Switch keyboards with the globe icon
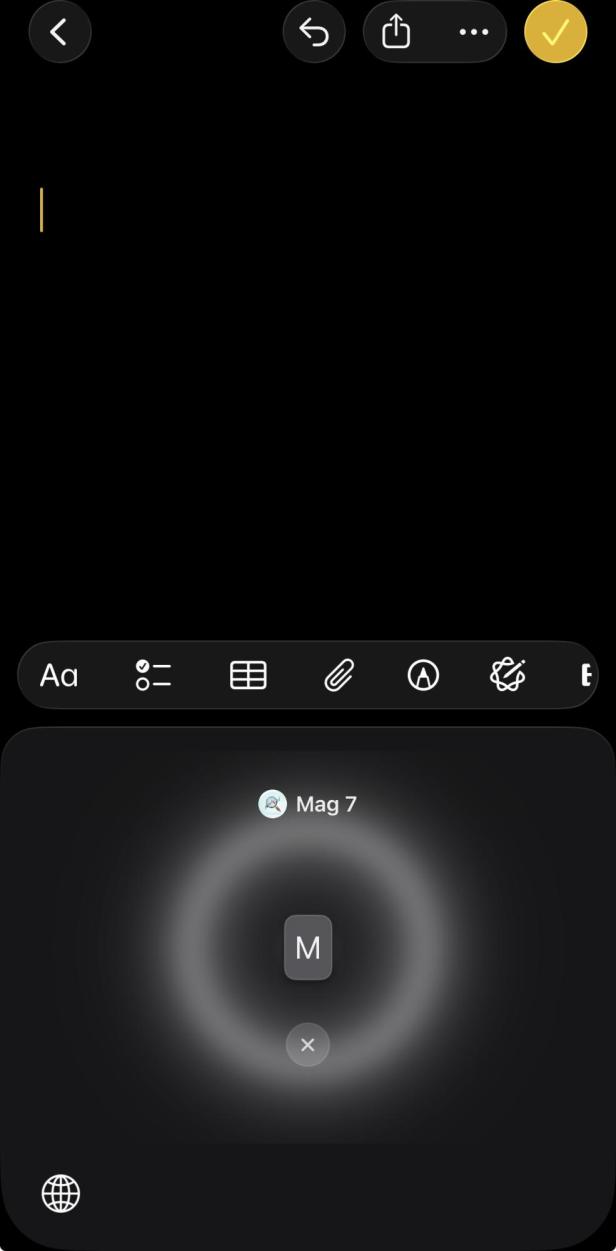The width and height of the screenshot is (616, 1251). click(61, 1193)
